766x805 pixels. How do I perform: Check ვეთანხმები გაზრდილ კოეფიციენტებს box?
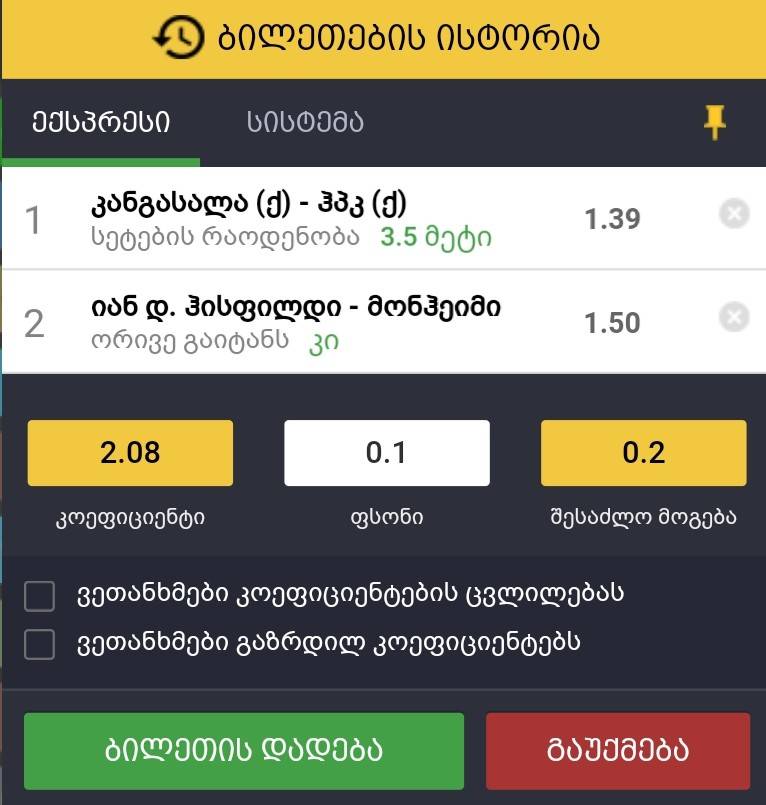pos(40,645)
